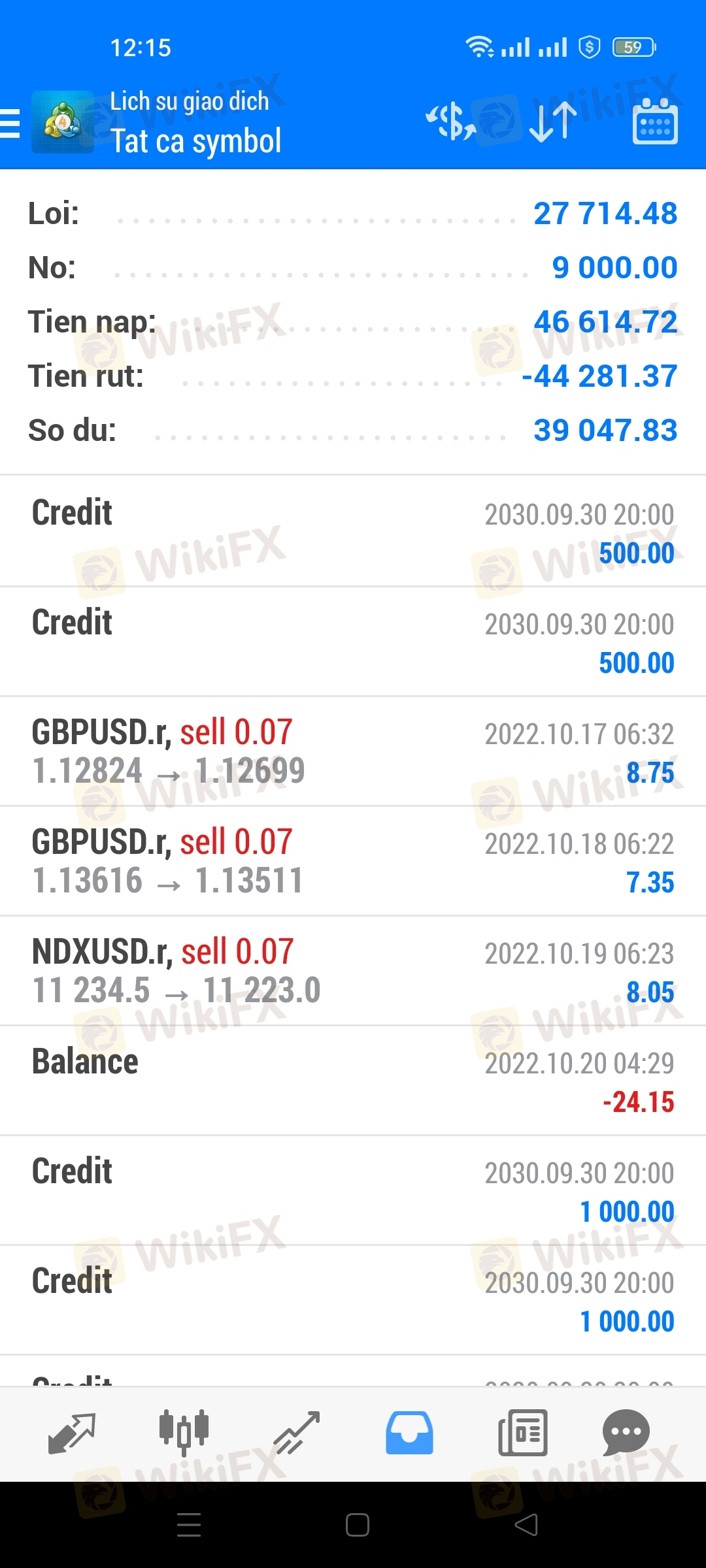Select the History inbox tab

pos(409,1433)
